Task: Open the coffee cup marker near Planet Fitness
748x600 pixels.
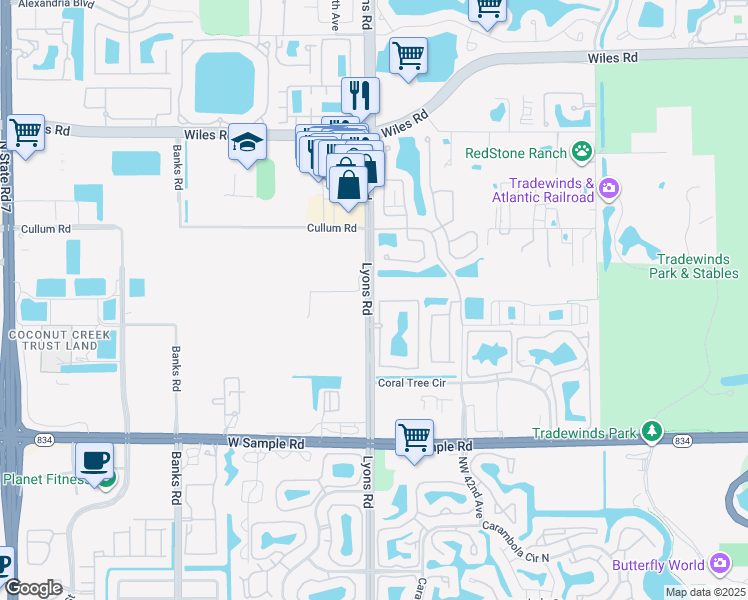Action: point(95,461)
